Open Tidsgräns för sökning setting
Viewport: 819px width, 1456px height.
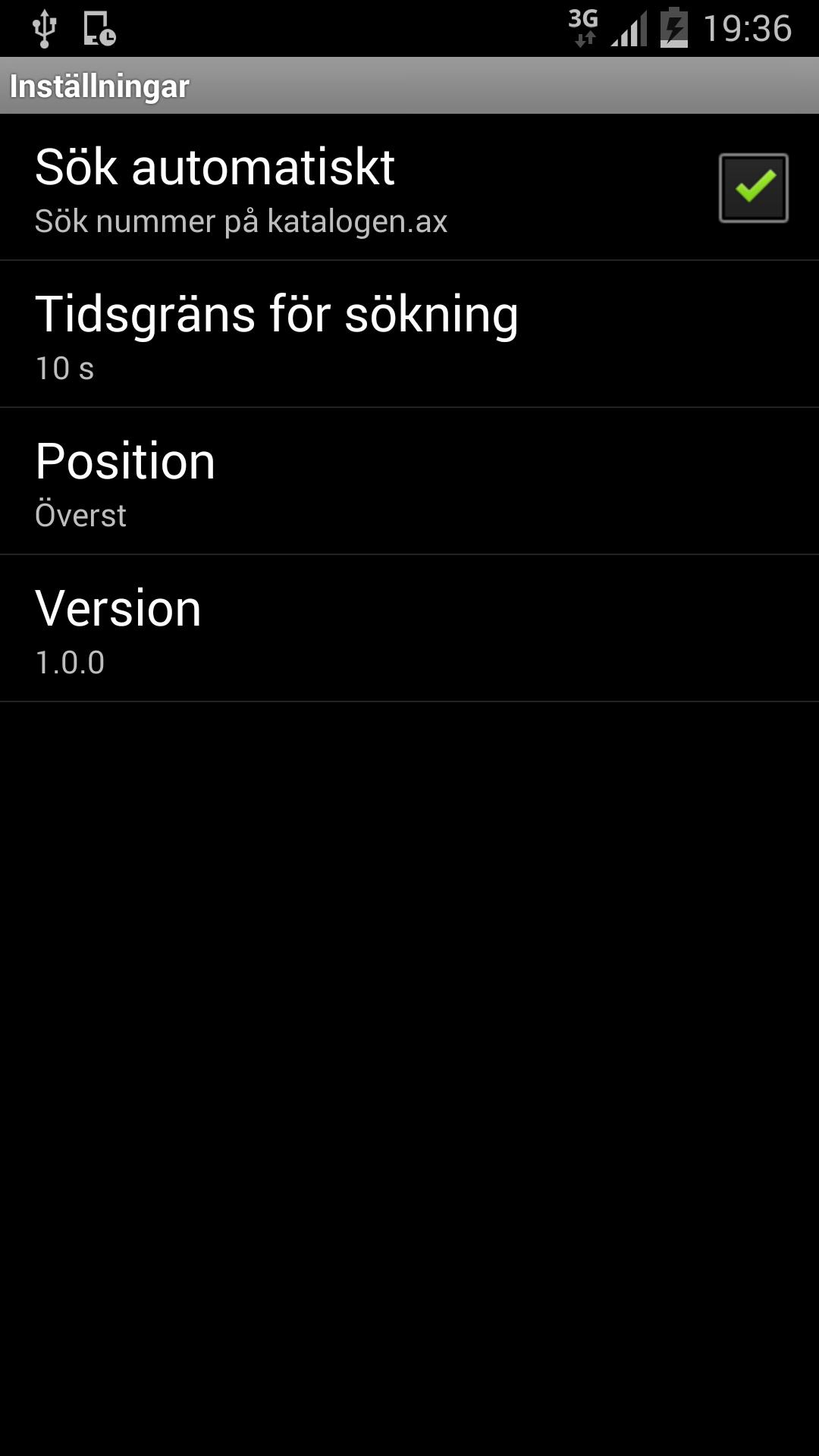point(409,334)
